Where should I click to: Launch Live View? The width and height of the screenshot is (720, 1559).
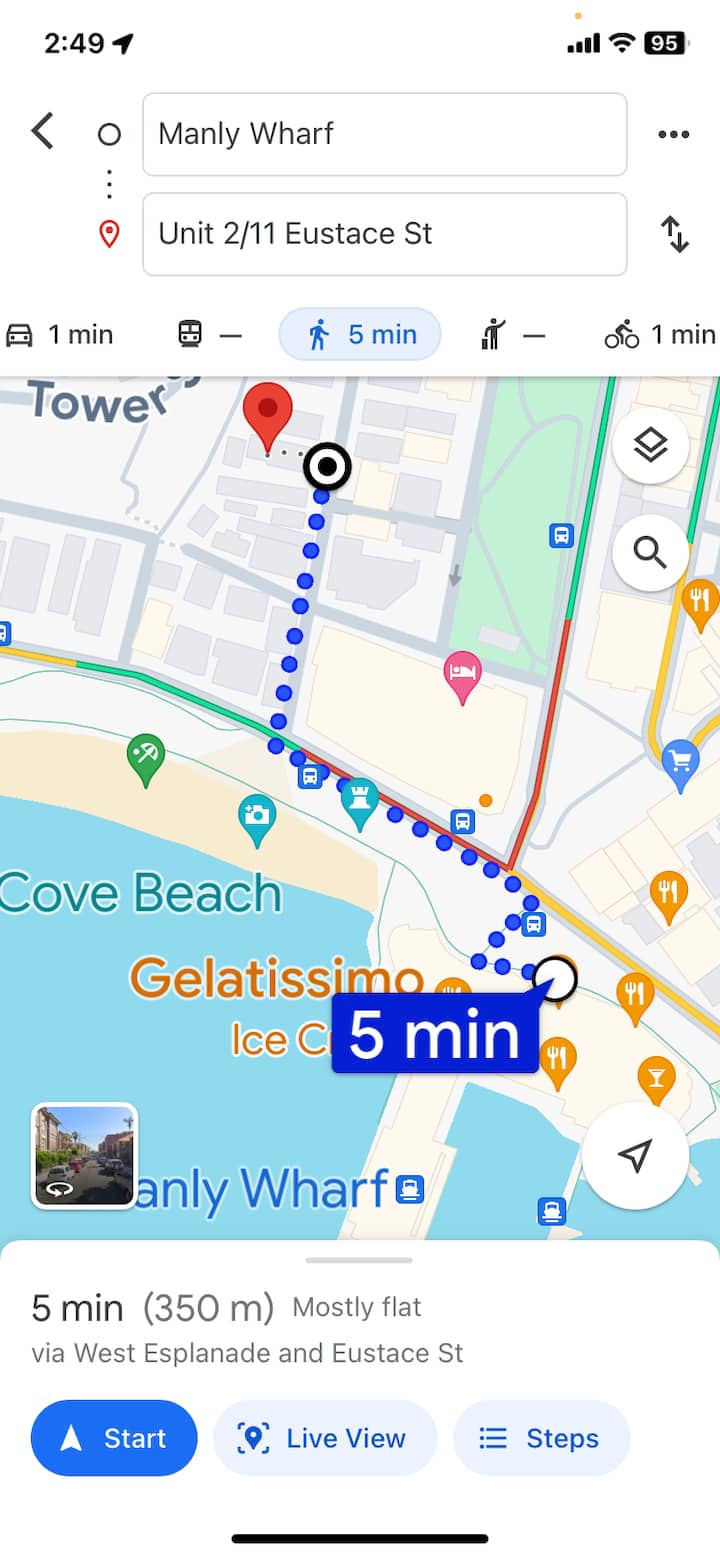324,1438
